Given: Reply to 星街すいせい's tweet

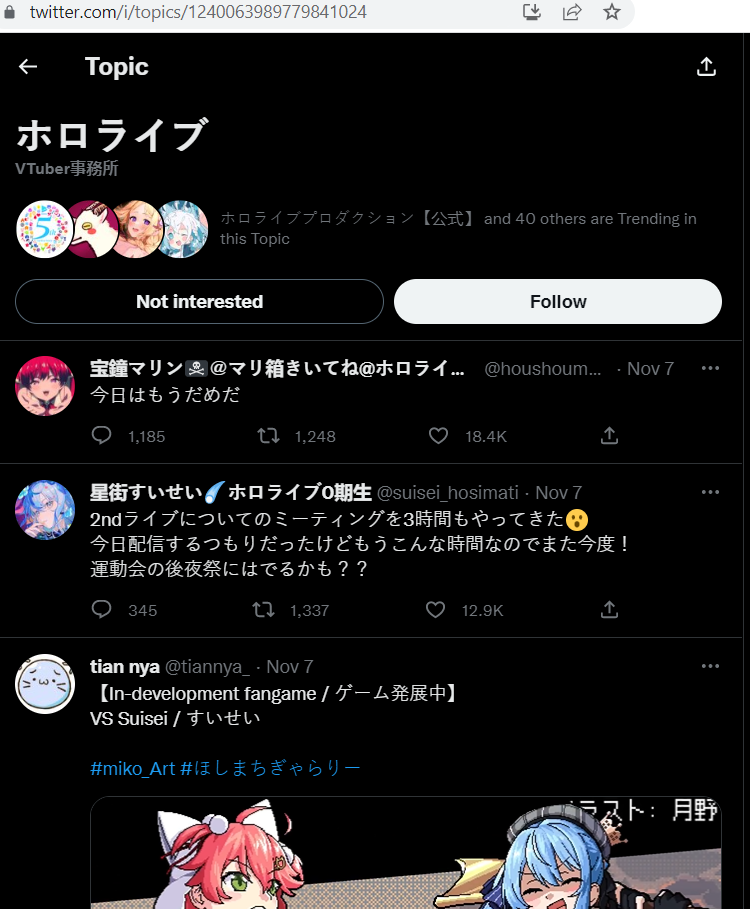Looking at the screenshot, I should pyautogui.click(x=102, y=610).
